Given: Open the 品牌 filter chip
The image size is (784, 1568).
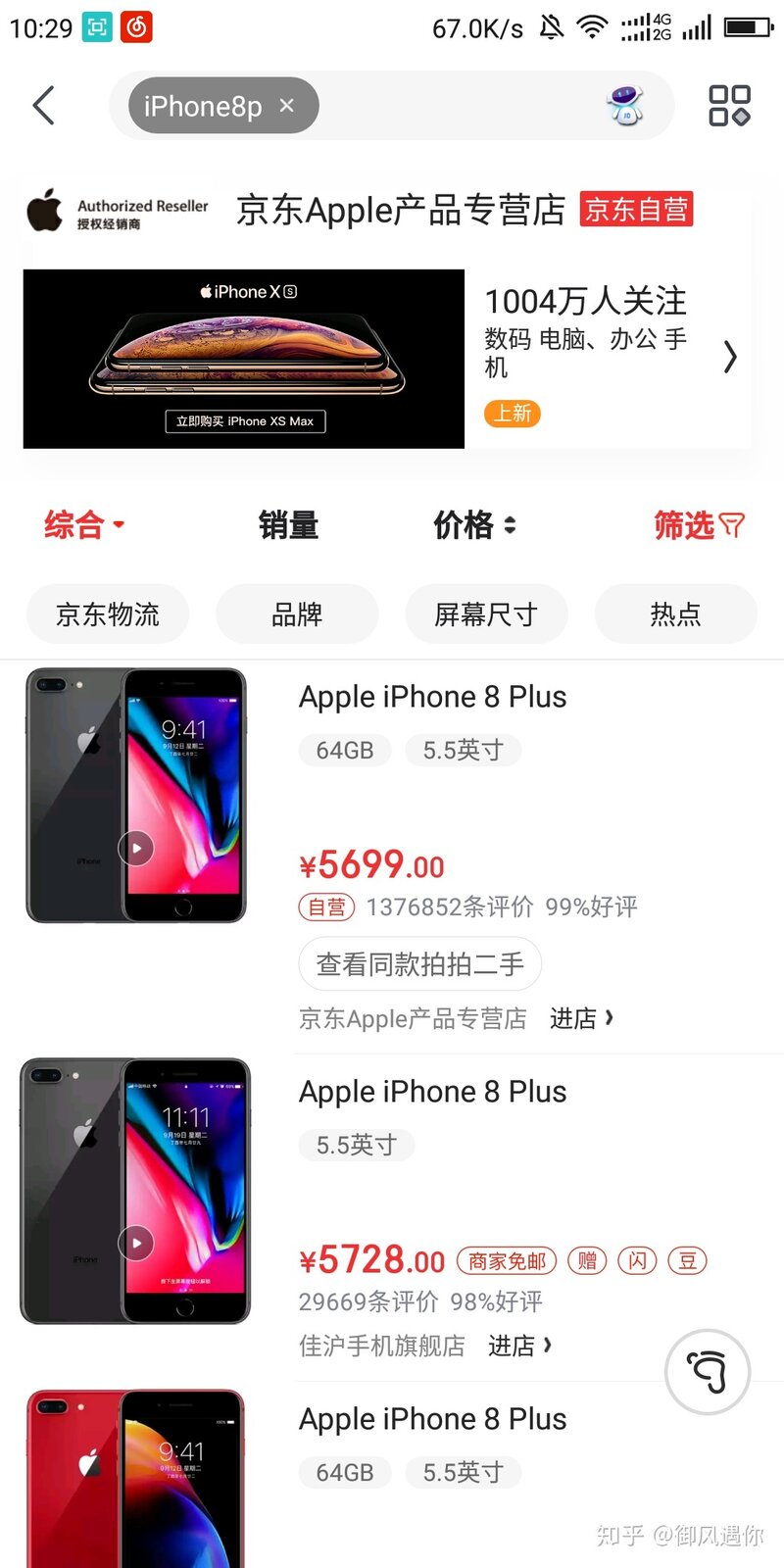Looking at the screenshot, I should coord(296,614).
